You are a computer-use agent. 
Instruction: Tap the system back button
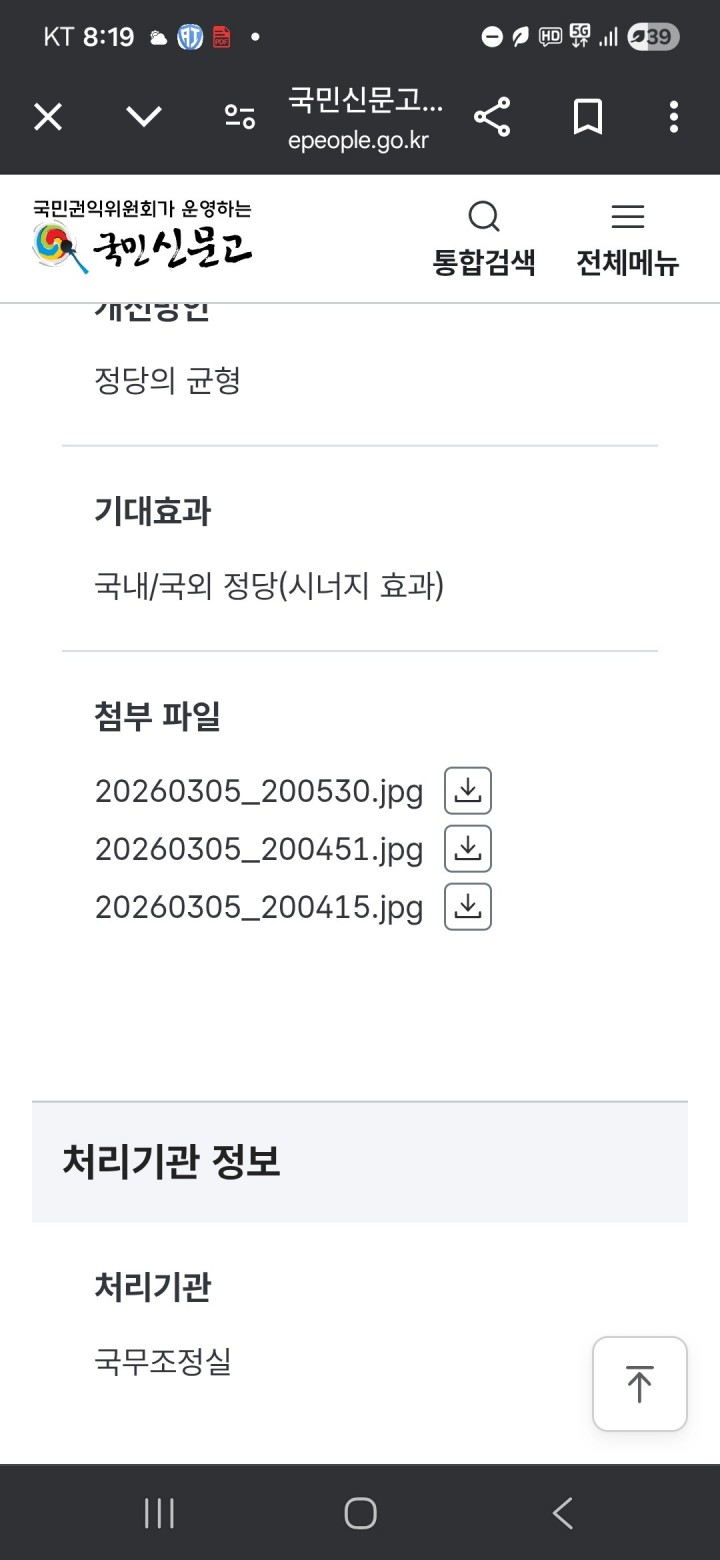[563, 1513]
